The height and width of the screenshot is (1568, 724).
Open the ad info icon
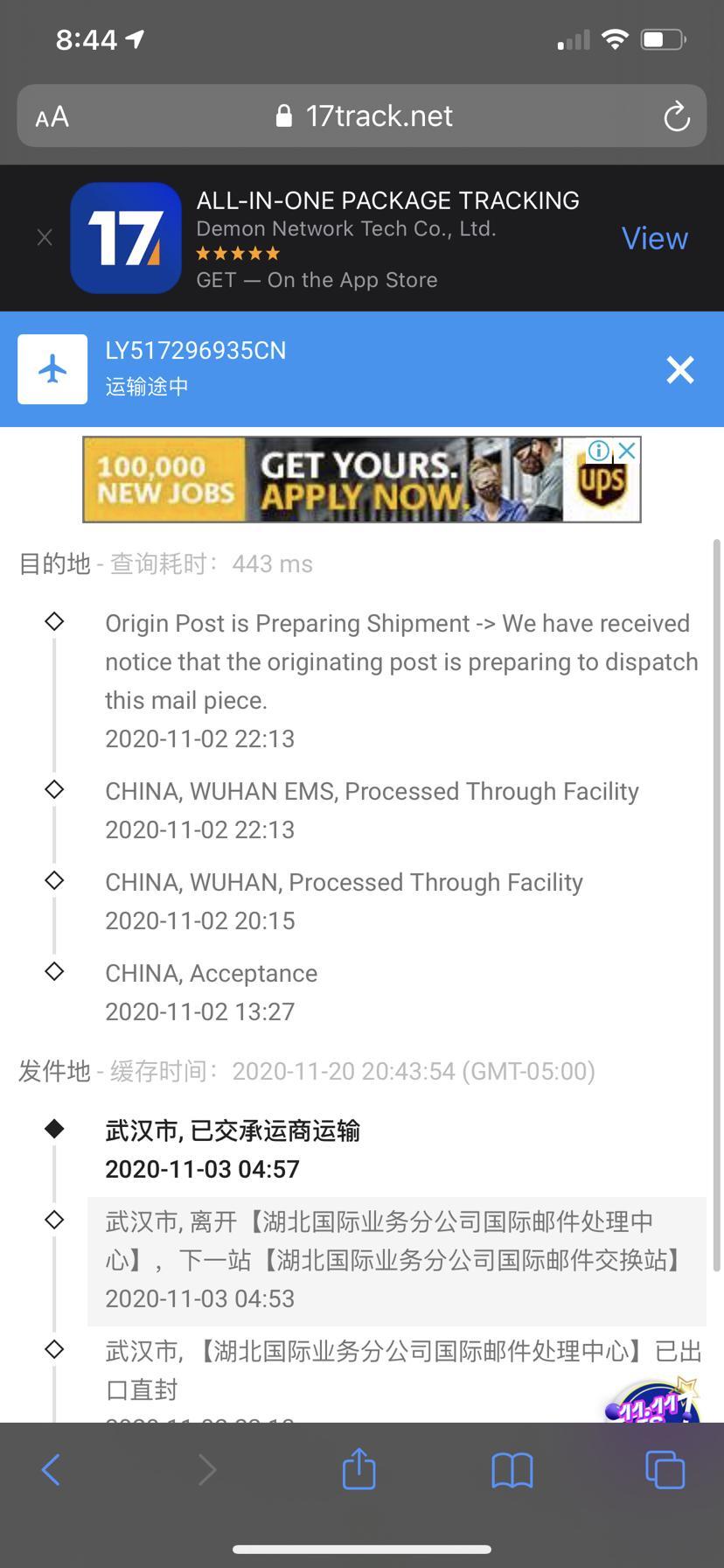click(x=599, y=451)
